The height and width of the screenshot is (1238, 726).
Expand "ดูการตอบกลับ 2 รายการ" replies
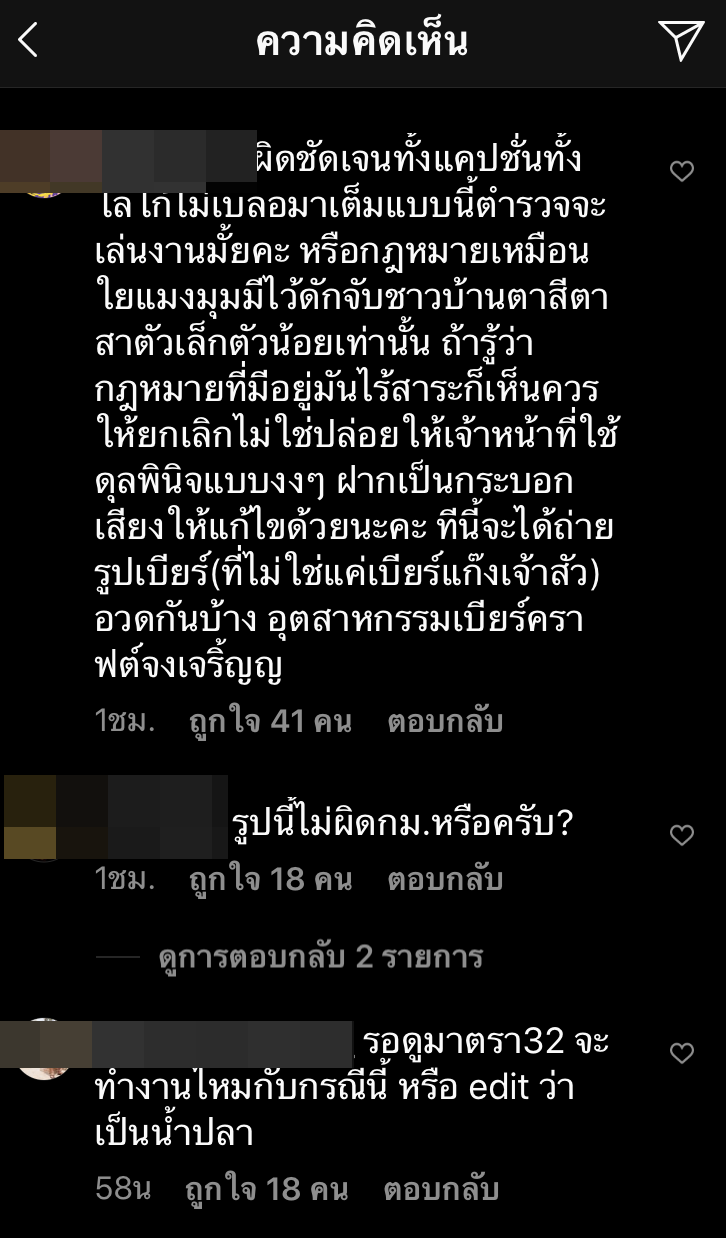[x=320, y=958]
